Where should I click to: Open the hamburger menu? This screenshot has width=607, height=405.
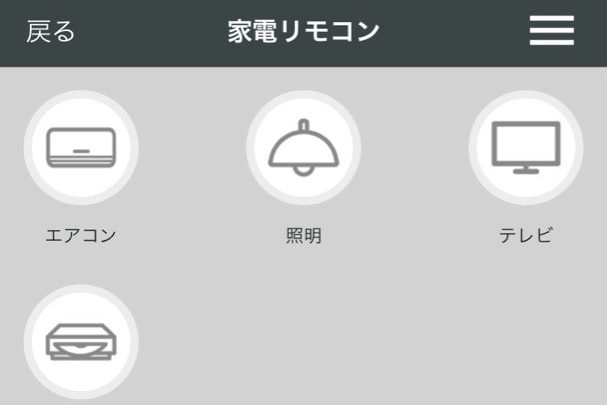(551, 31)
